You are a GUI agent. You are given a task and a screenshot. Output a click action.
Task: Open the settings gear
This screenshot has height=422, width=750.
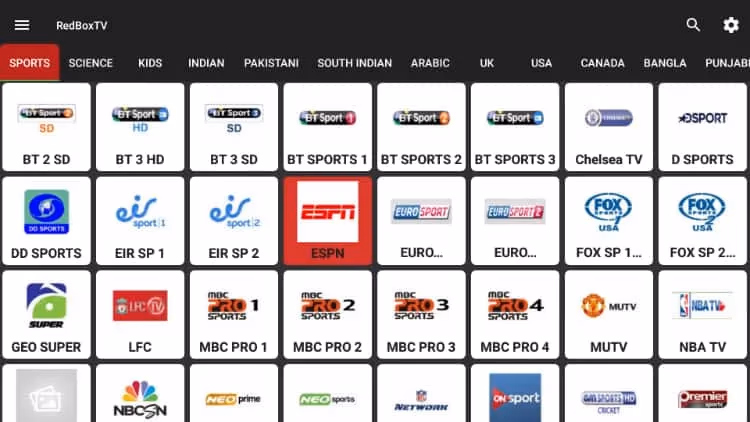pos(731,25)
